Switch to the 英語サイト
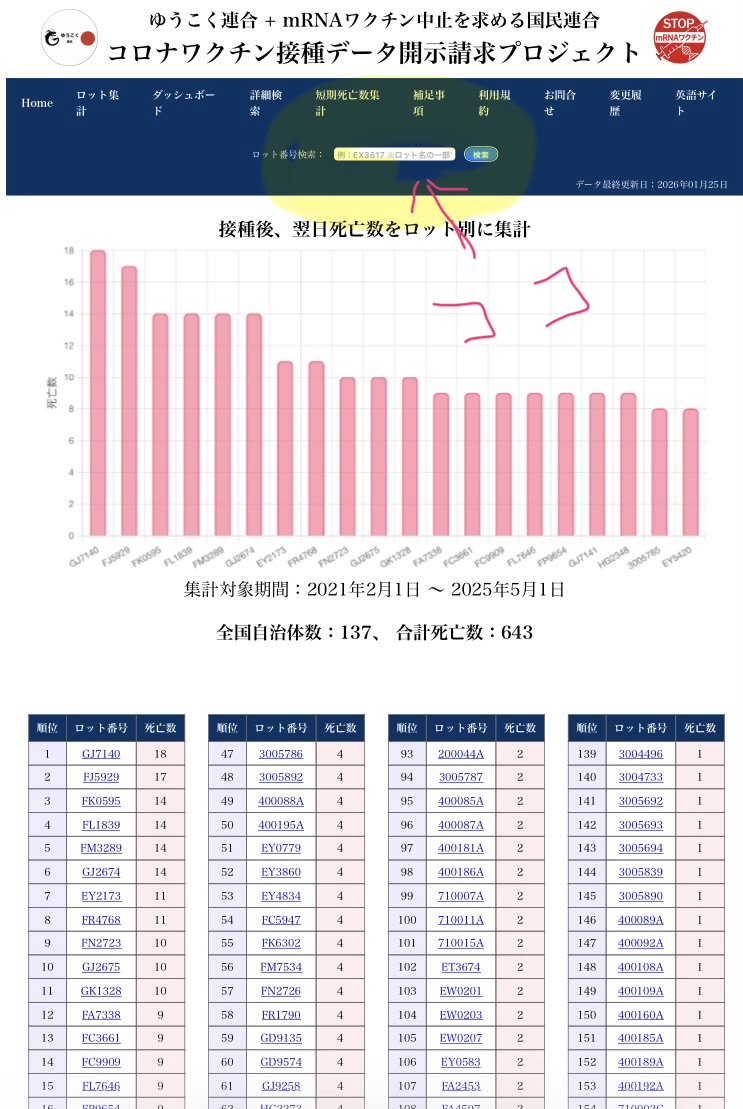Viewport: 743px width, 1109px height. pos(695,103)
